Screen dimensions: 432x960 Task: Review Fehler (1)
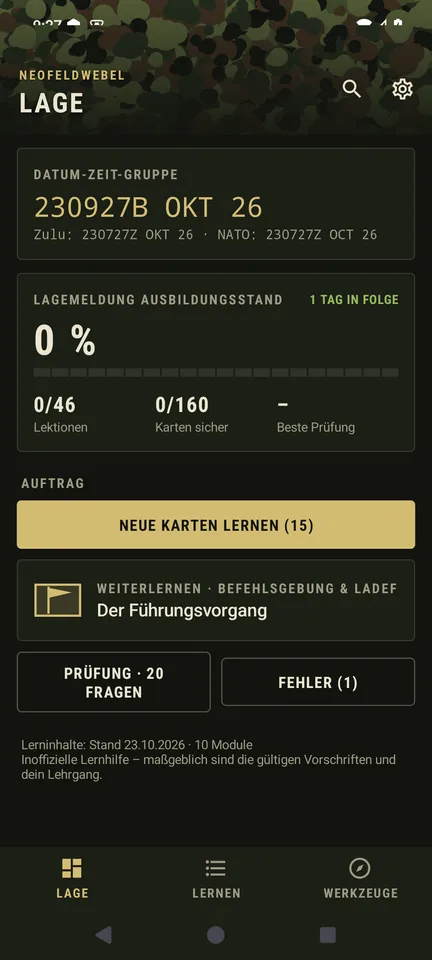click(x=318, y=682)
